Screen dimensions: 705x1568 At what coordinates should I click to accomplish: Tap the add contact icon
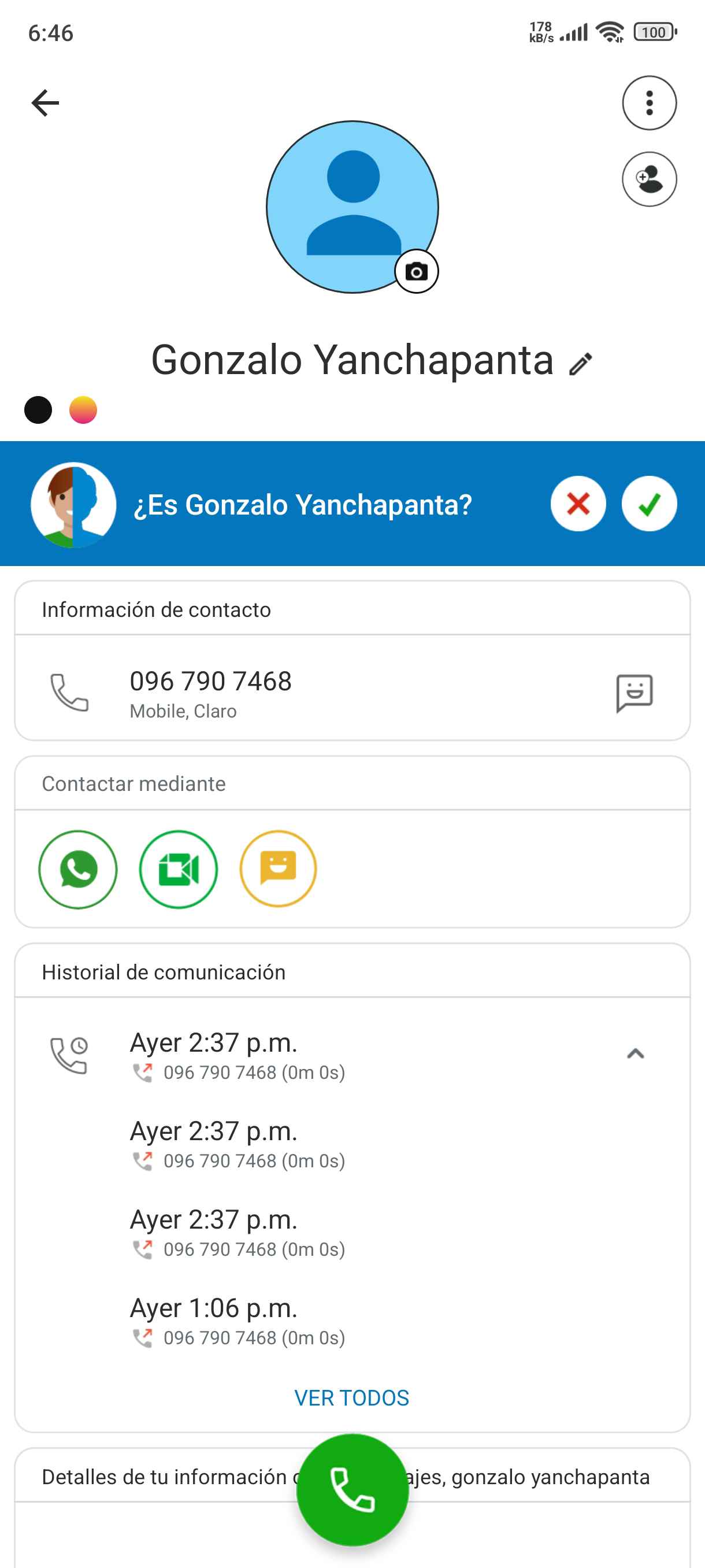pos(648,179)
